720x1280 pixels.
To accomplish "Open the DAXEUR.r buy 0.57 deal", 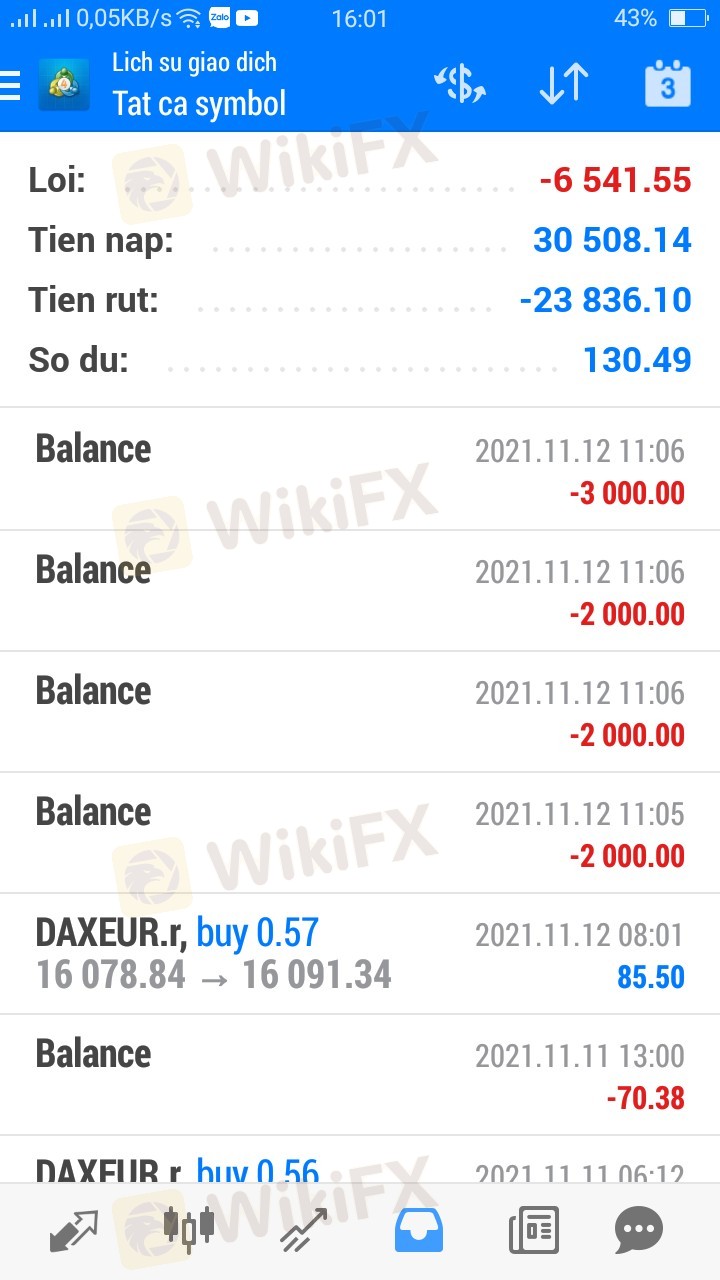I will (360, 954).
